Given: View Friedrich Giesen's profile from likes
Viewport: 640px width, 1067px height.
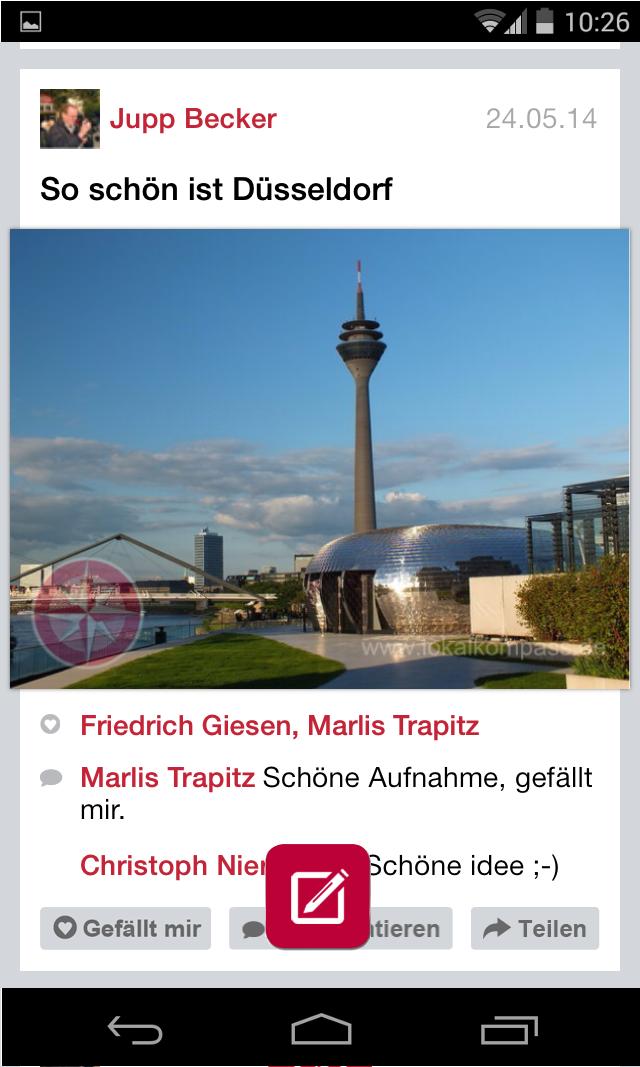Looking at the screenshot, I should (186, 726).
